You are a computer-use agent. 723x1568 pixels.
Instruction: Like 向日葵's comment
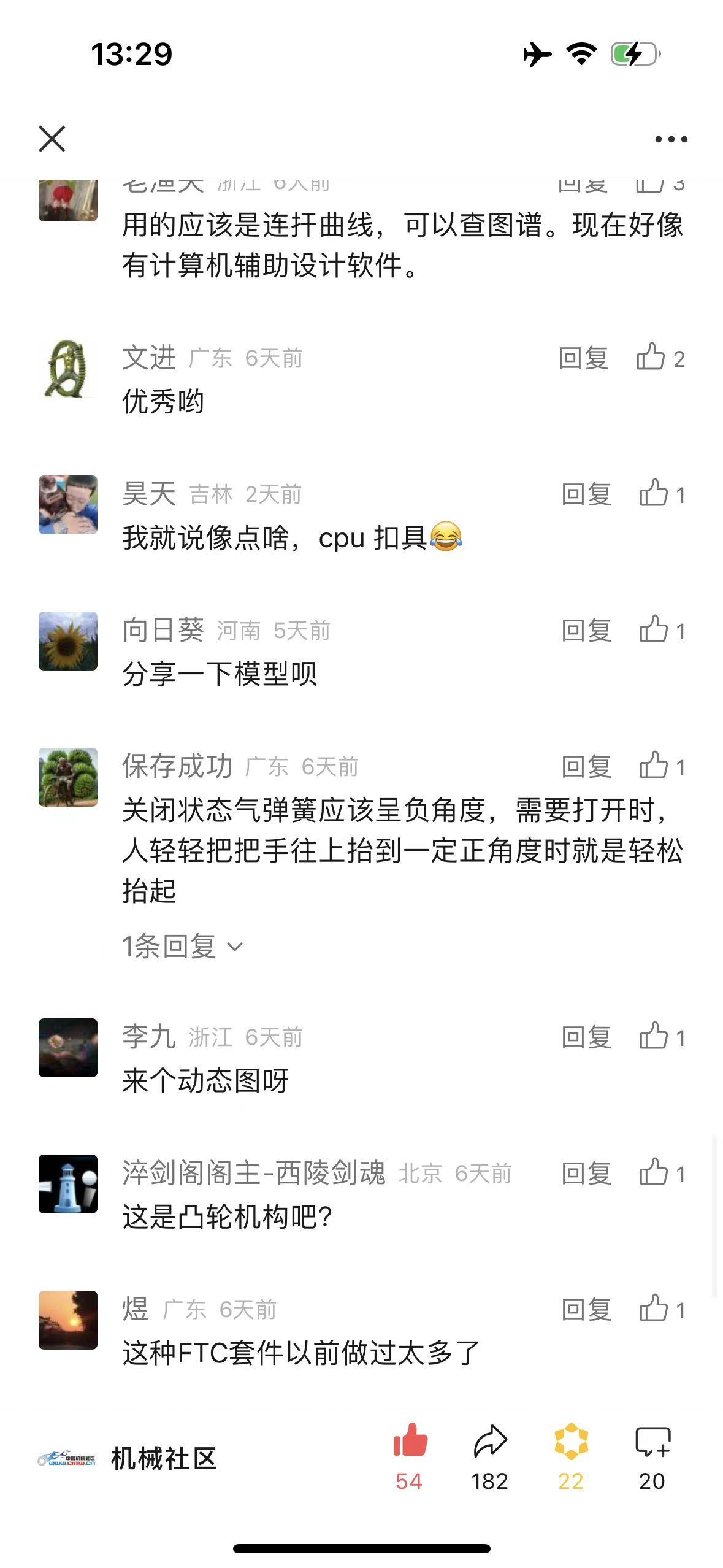tap(661, 630)
